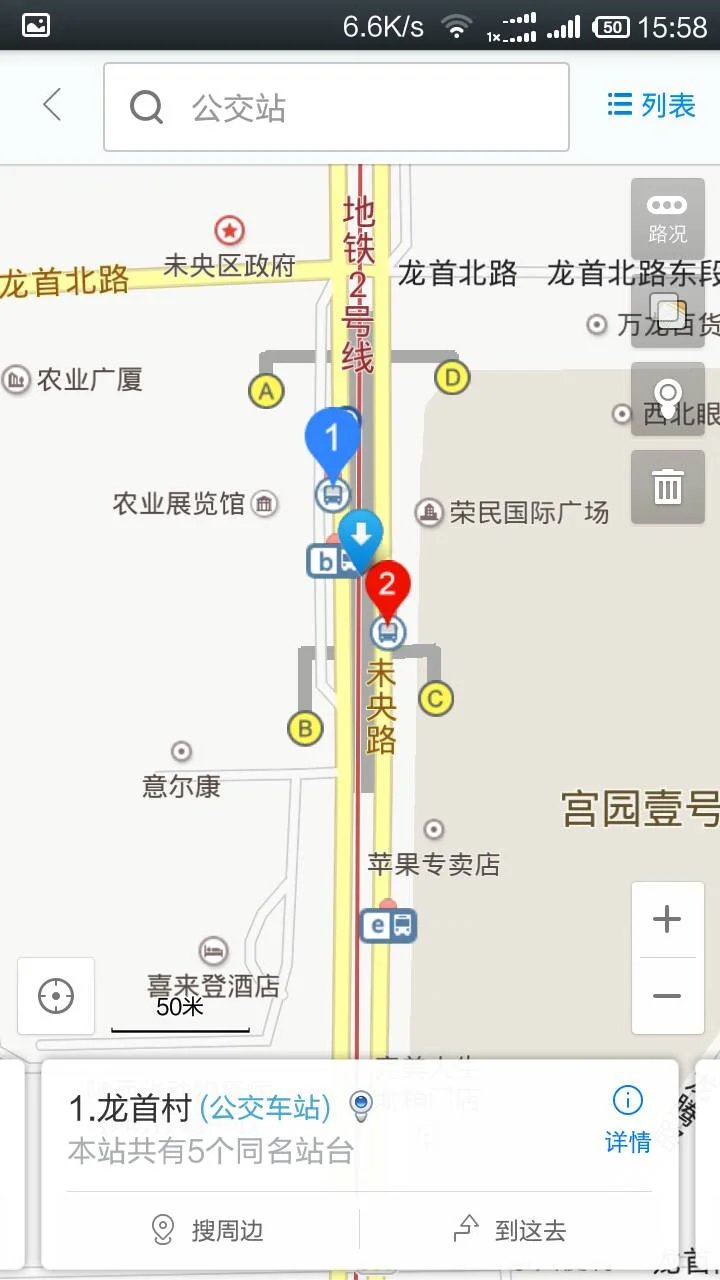
Task: Zoom in using the plus control
Action: (x=667, y=918)
